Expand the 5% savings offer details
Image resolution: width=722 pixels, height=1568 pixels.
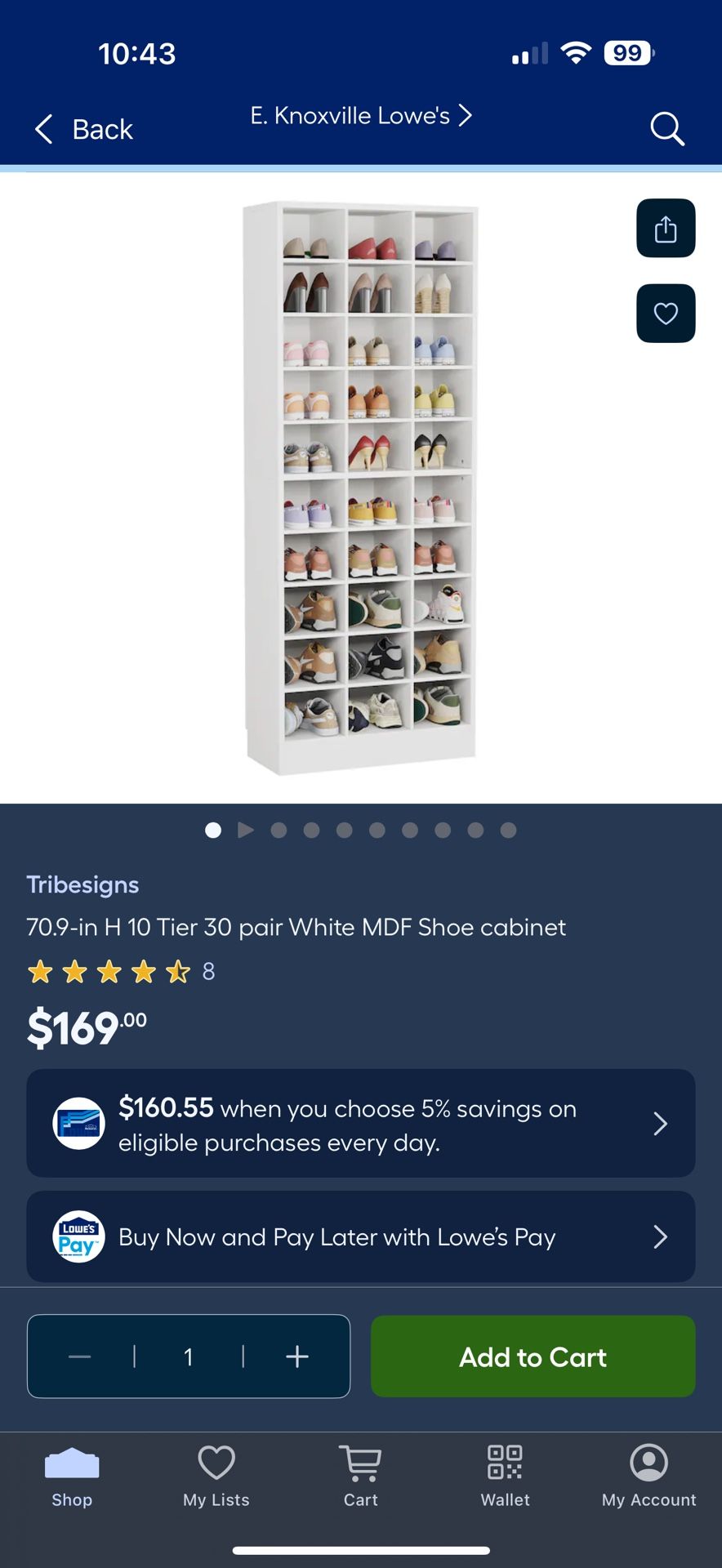[360, 1124]
